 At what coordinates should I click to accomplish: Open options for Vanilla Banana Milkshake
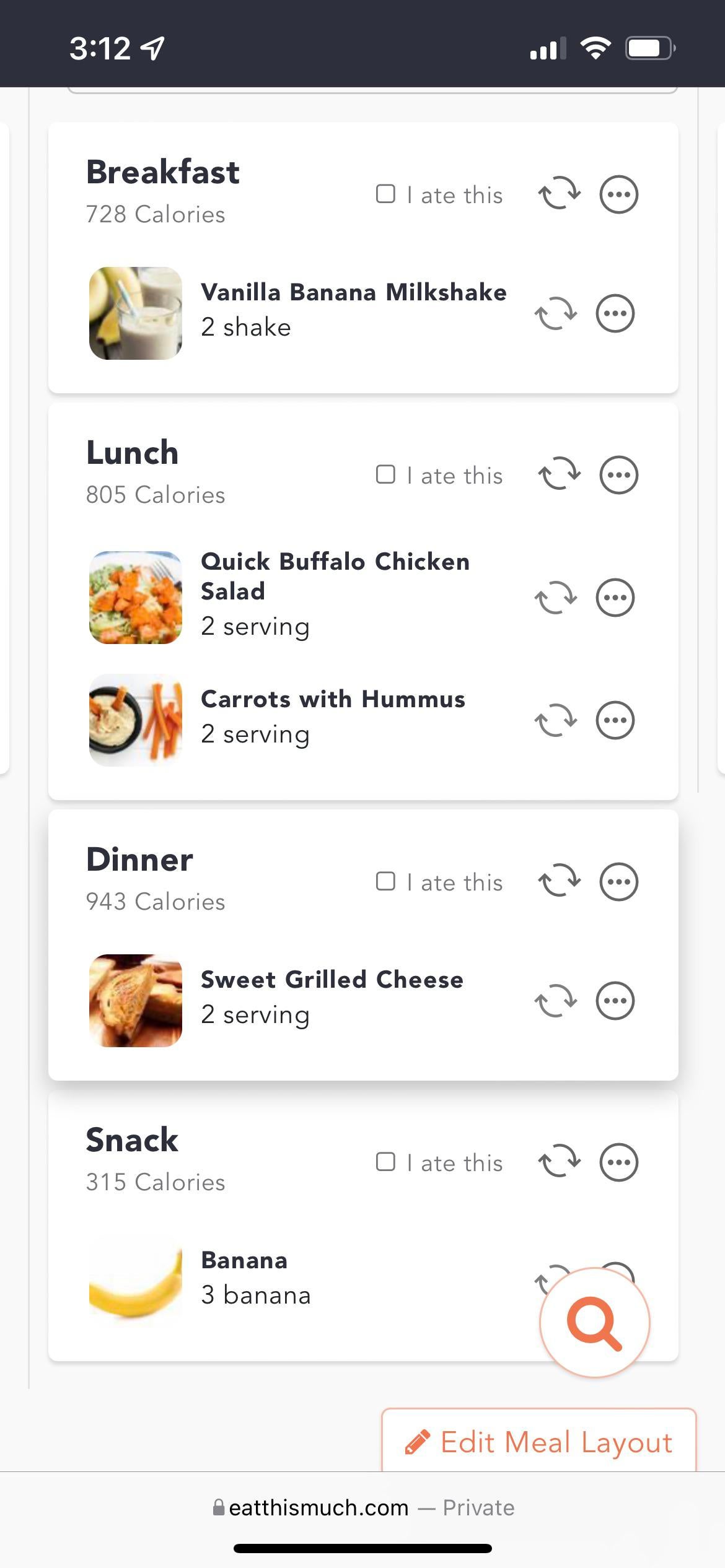[x=615, y=313]
